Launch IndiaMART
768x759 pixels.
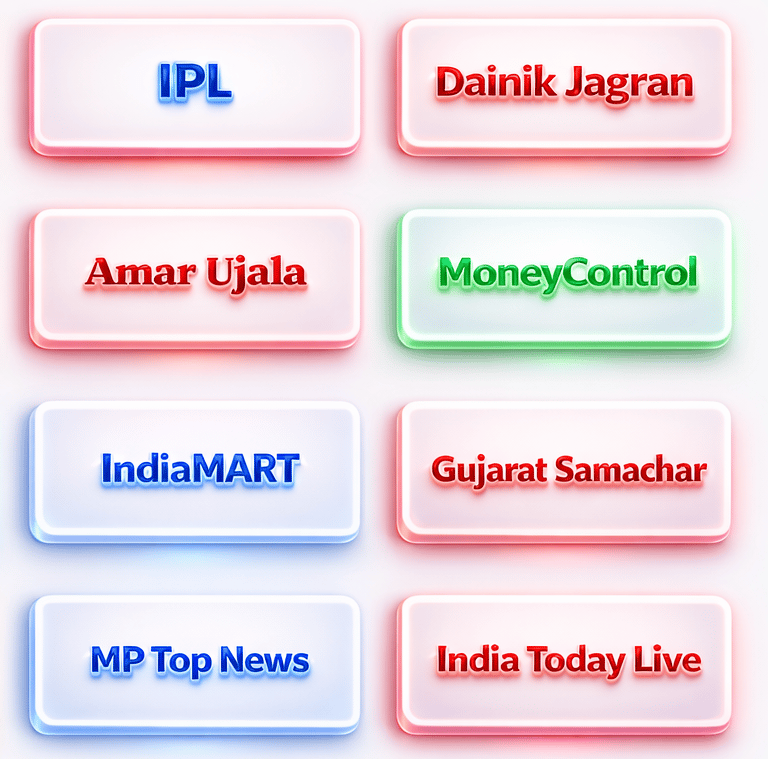[x=195, y=472]
